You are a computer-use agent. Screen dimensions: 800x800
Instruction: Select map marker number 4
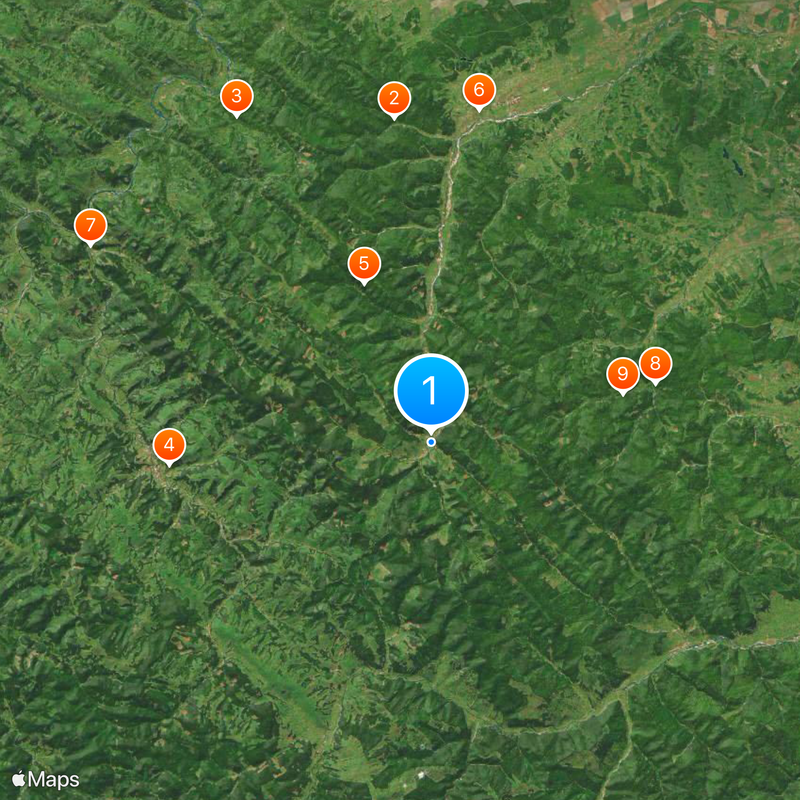click(x=169, y=444)
